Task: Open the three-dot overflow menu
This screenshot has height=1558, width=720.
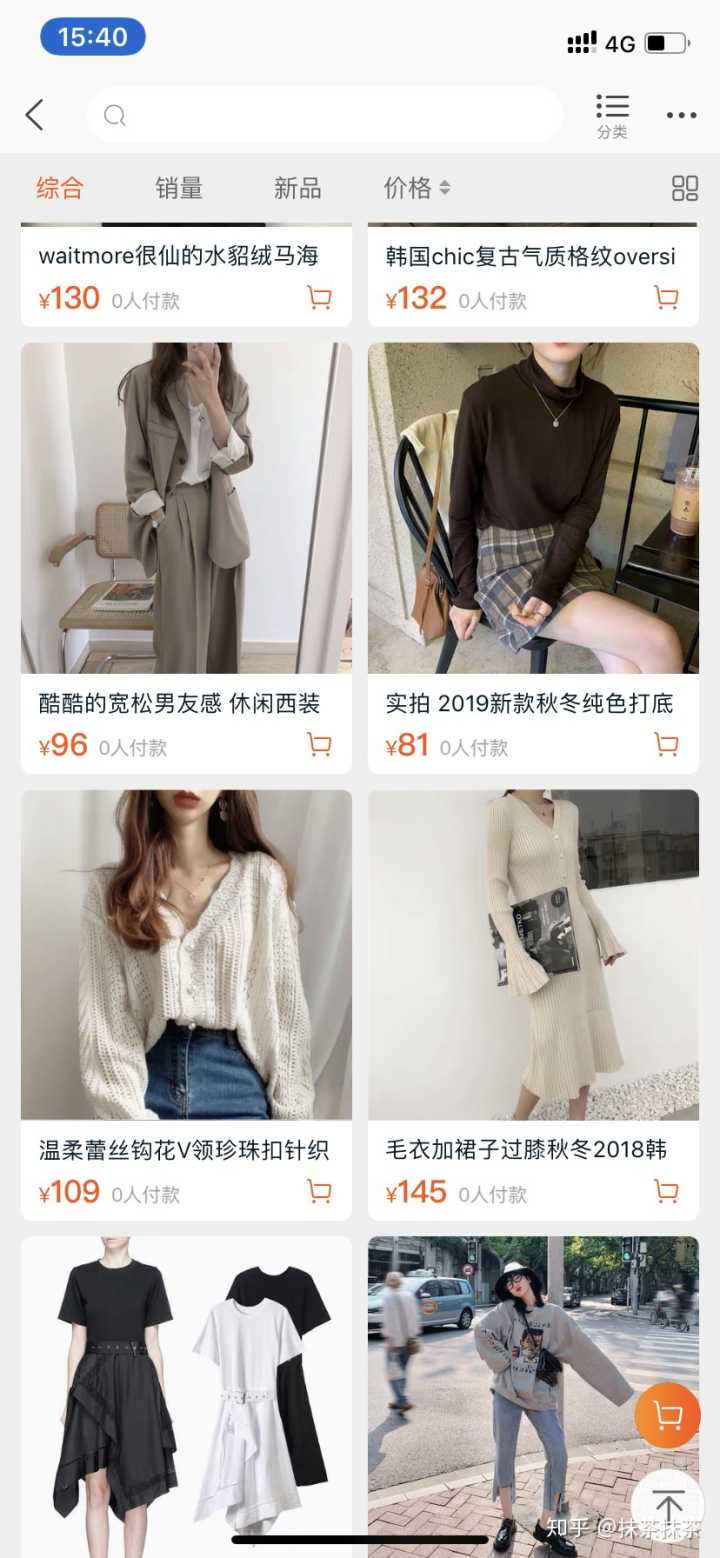Action: (681, 115)
